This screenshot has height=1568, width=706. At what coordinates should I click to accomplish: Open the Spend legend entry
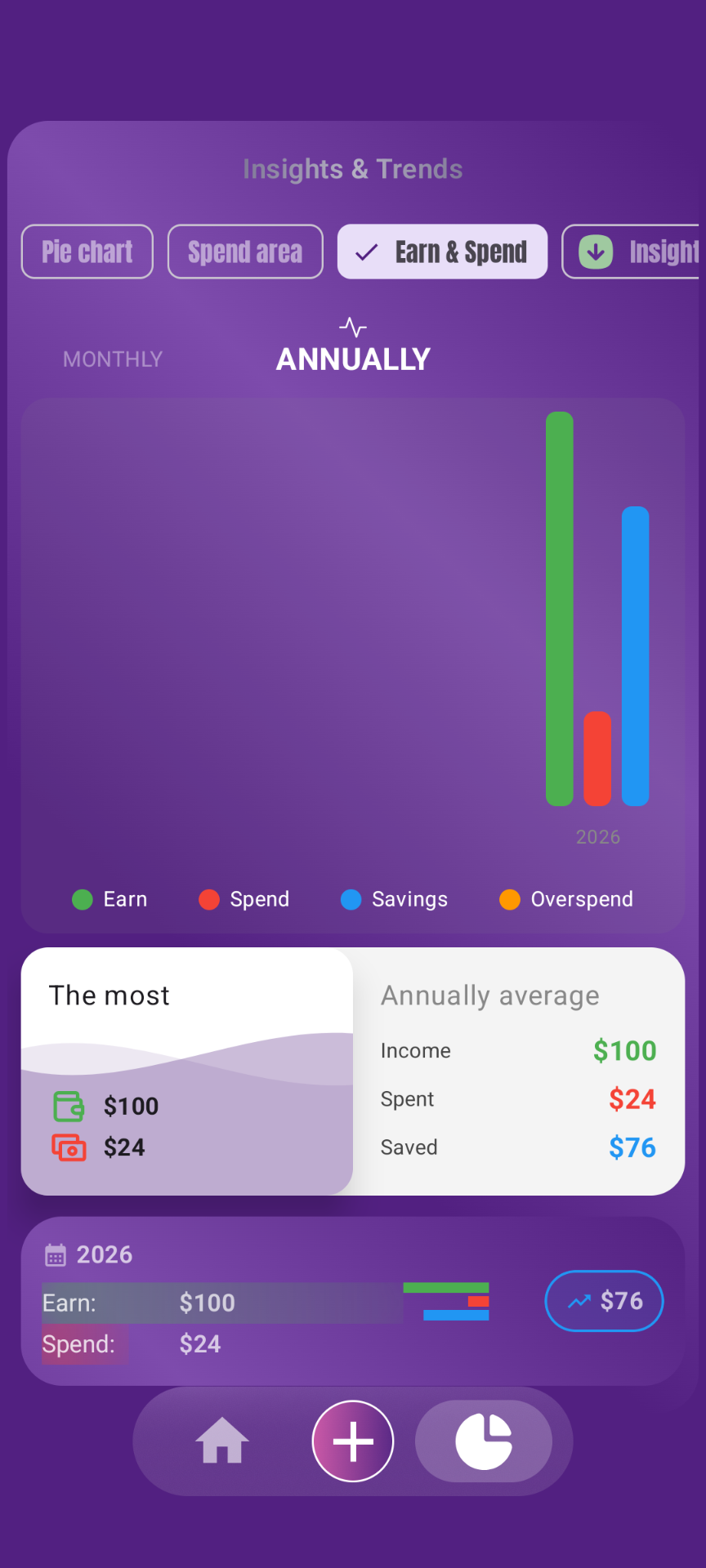(210, 899)
